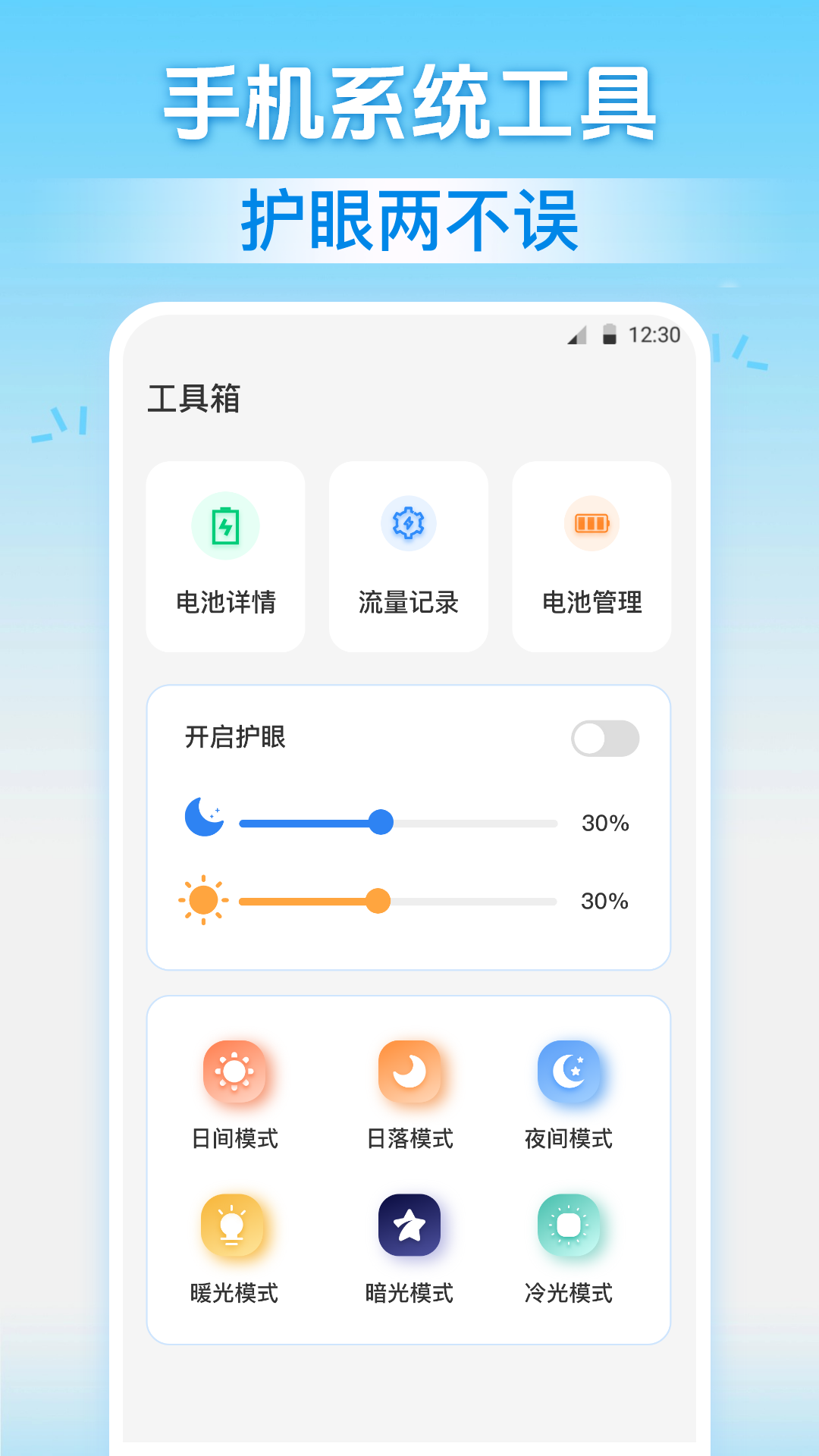This screenshot has height=1456, width=819.
Task: Click the orange sun brightness icon
Action: pyautogui.click(x=202, y=899)
